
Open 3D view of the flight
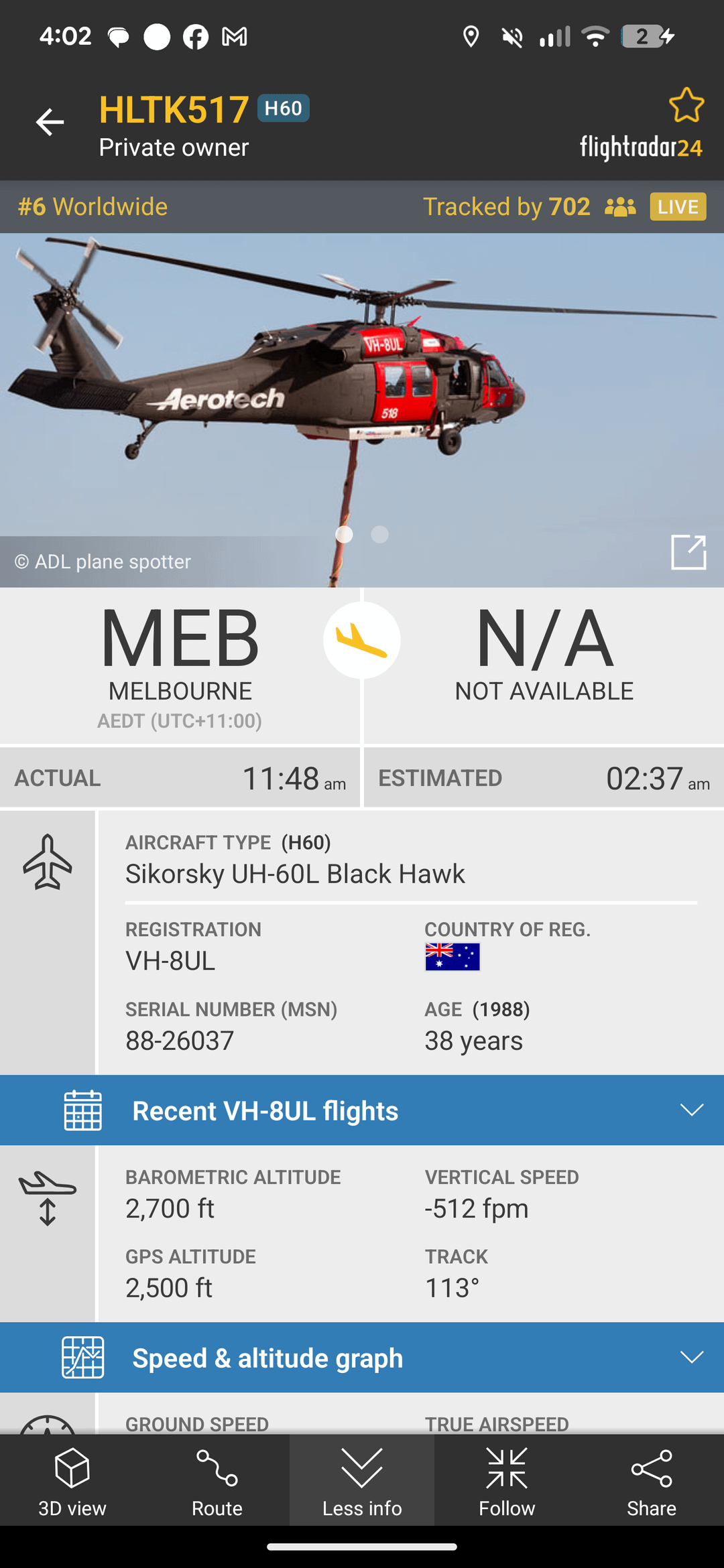[x=72, y=1481]
